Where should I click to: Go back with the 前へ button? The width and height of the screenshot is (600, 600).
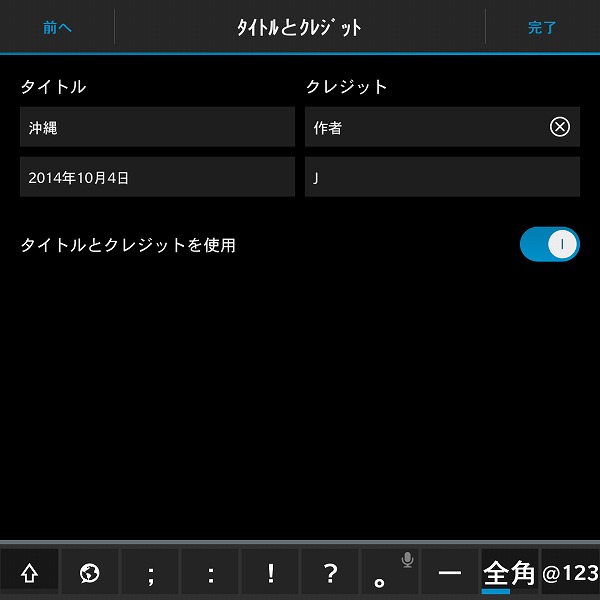(57, 27)
